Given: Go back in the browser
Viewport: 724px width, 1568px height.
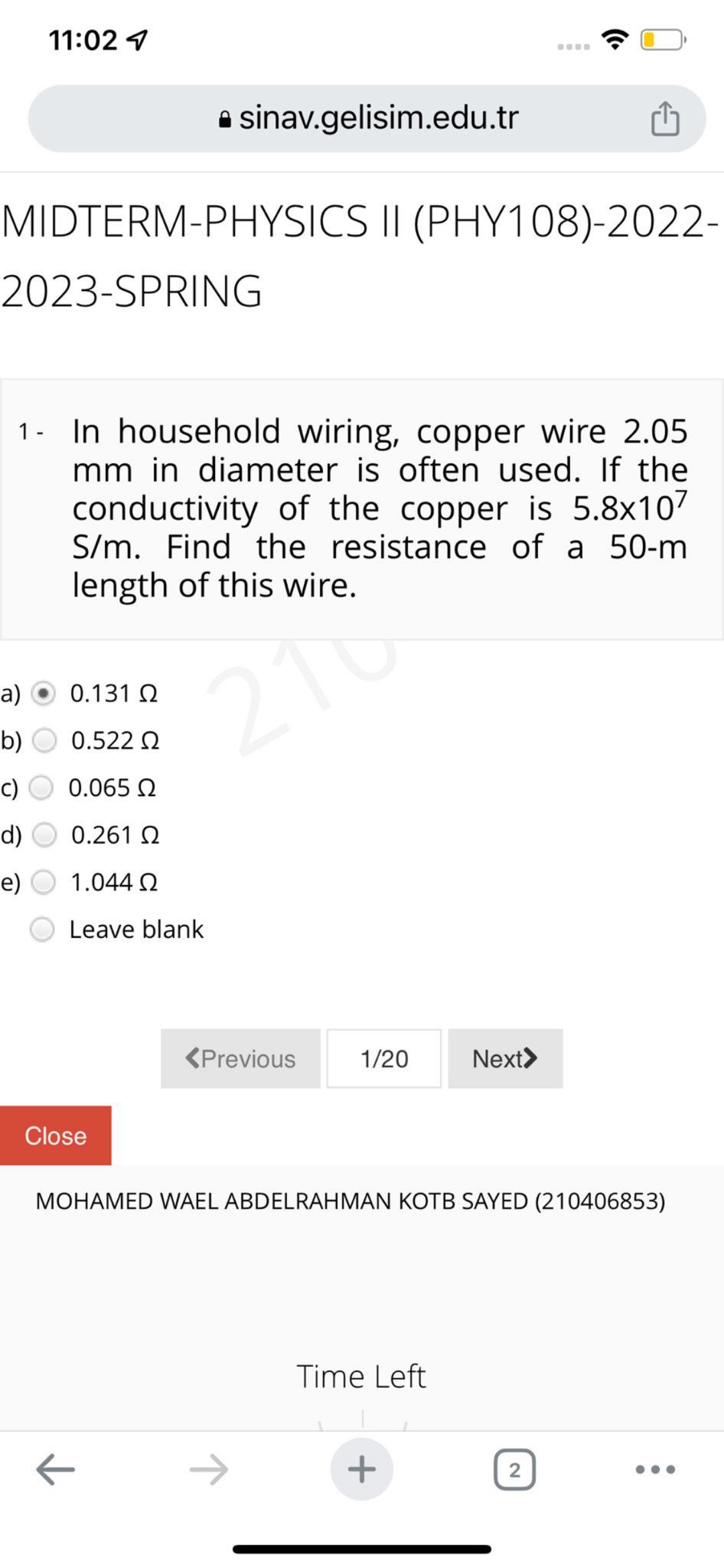Looking at the screenshot, I should point(56,1469).
